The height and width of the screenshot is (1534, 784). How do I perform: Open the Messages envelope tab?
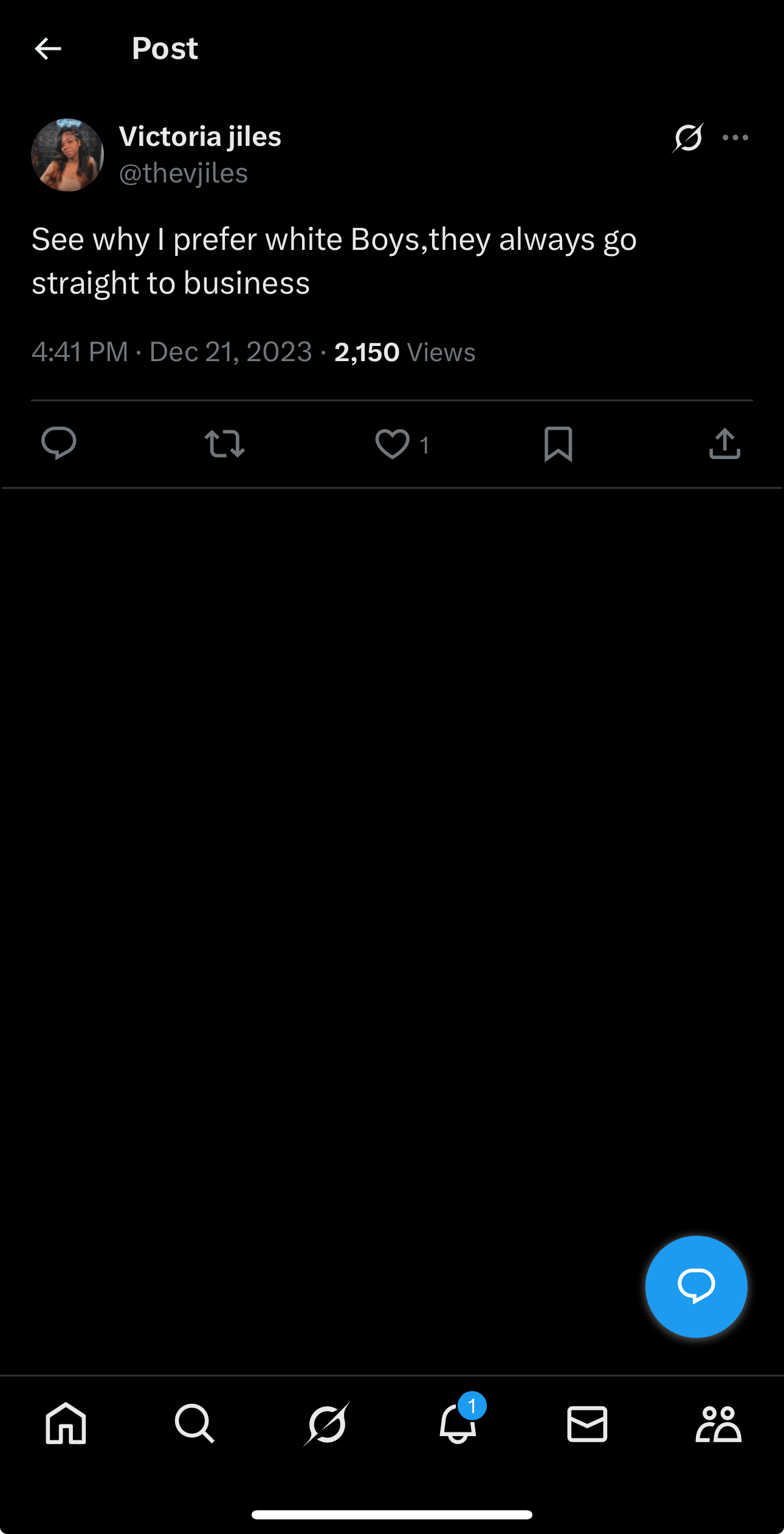587,1423
